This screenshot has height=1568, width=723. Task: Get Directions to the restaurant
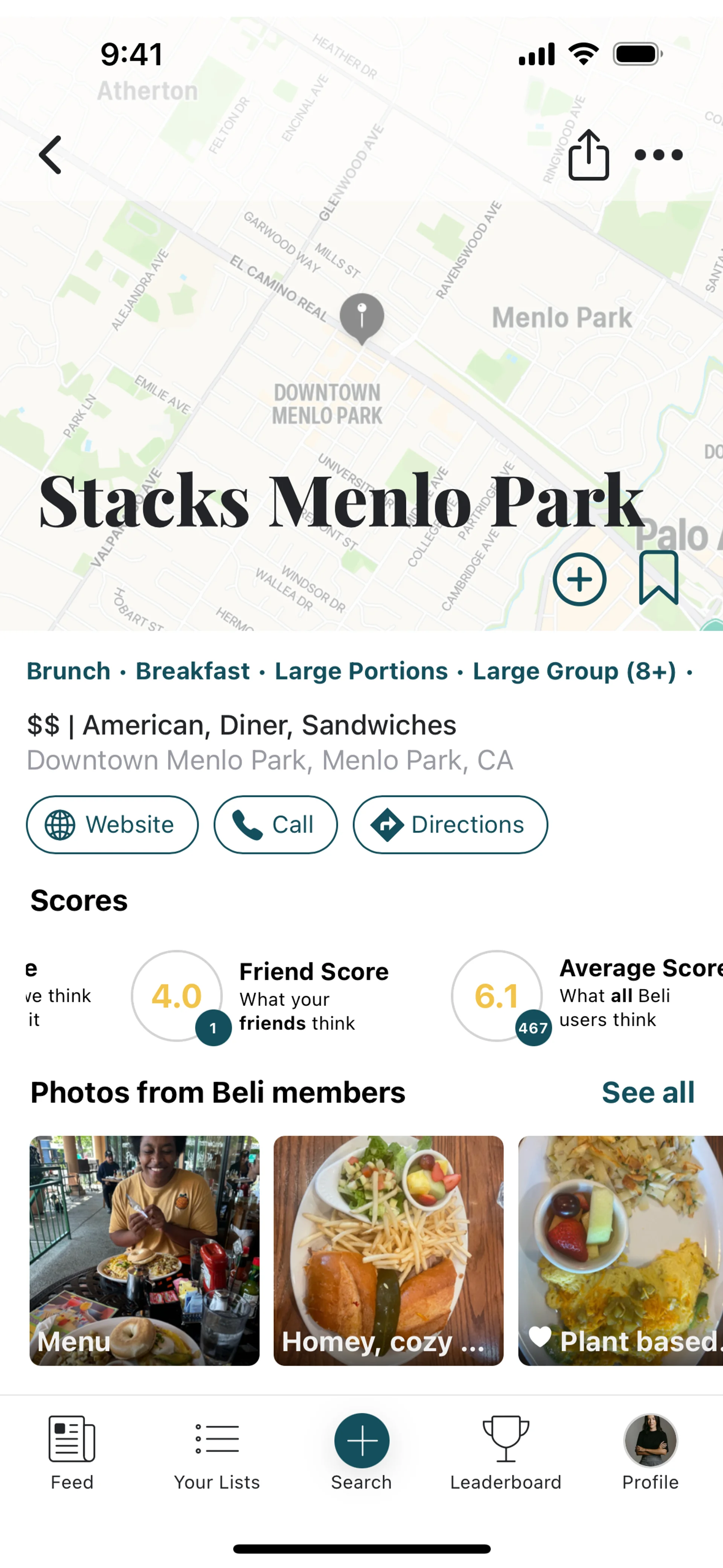pos(450,824)
